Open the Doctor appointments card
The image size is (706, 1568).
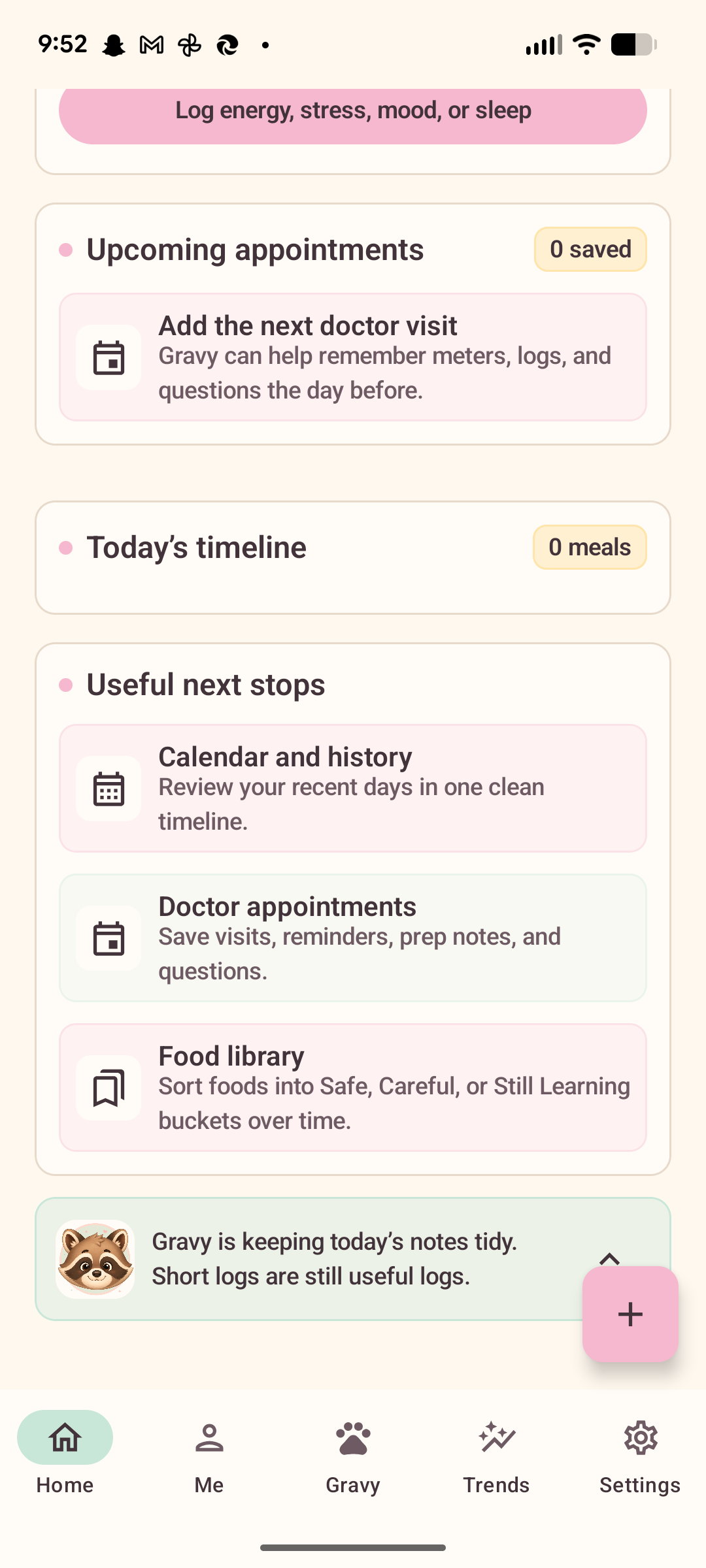pyautogui.click(x=353, y=938)
